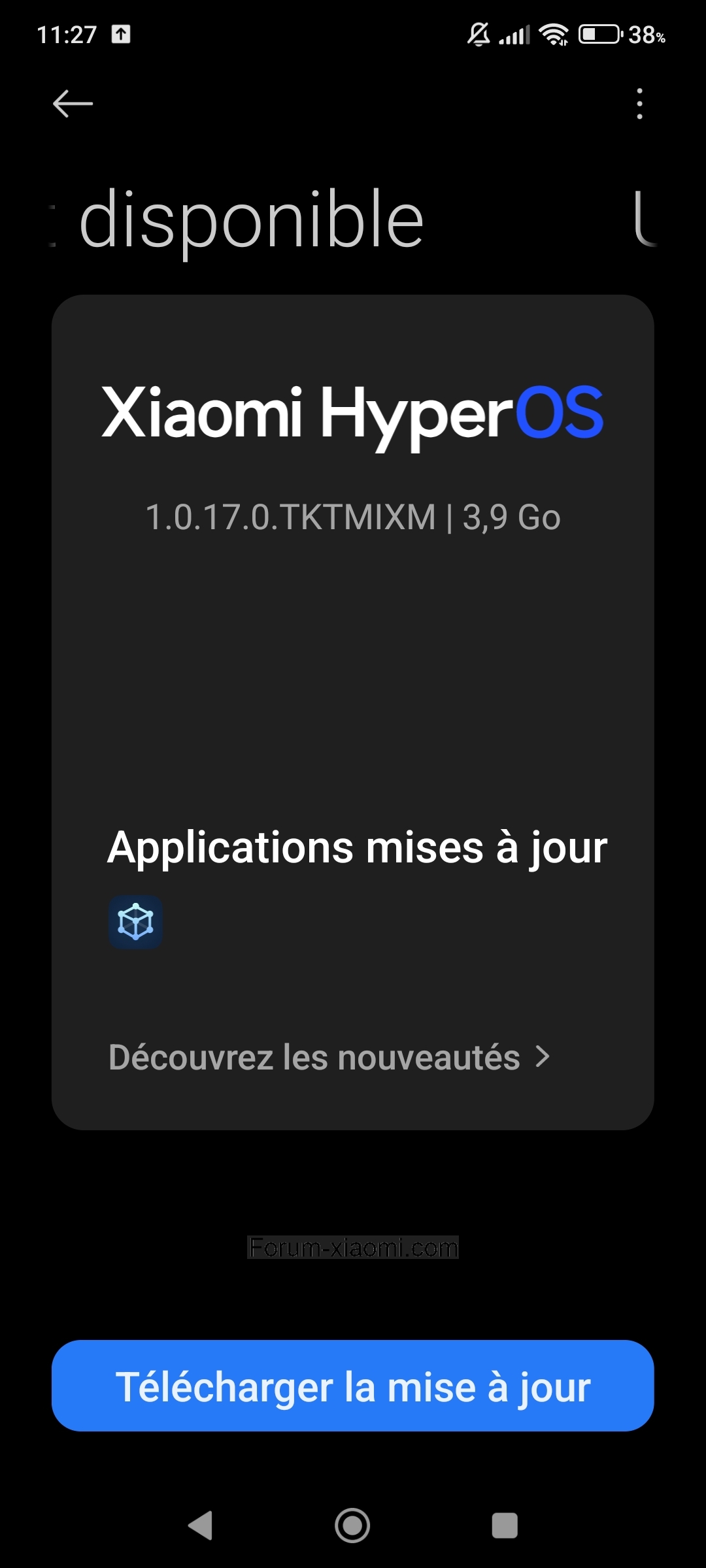Tap Télécharger la mise à jour
706x1568 pixels.
[353, 1386]
